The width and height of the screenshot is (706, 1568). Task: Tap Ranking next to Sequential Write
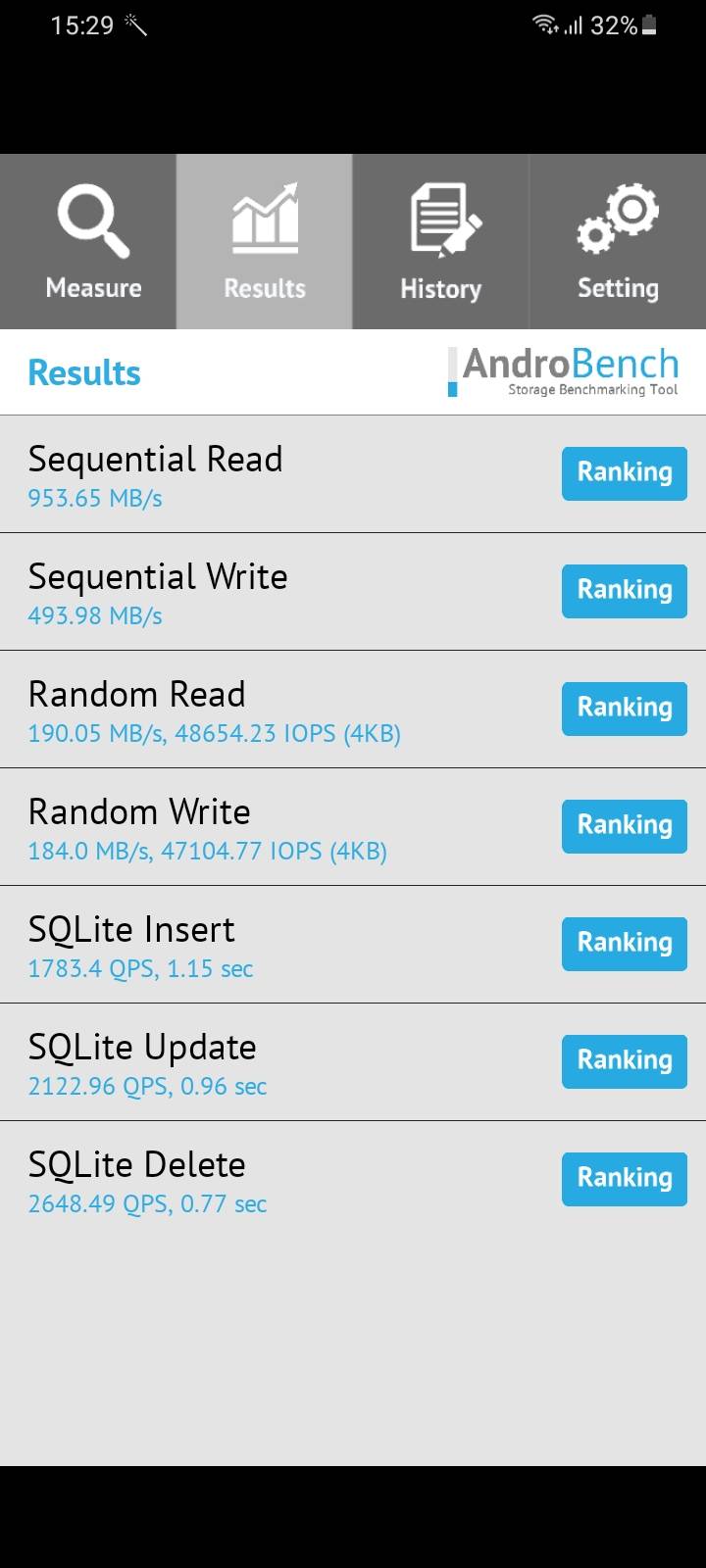click(625, 591)
